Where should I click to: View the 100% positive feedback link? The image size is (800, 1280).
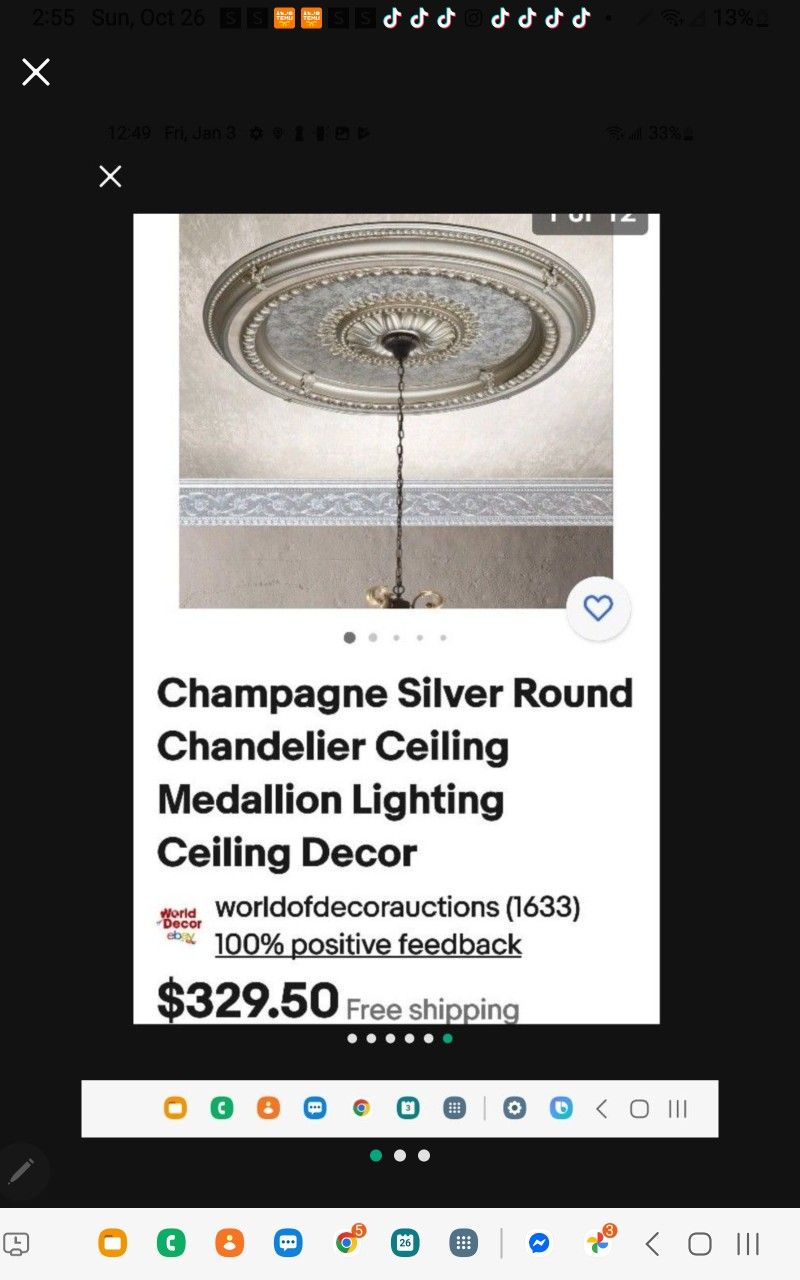coord(368,944)
